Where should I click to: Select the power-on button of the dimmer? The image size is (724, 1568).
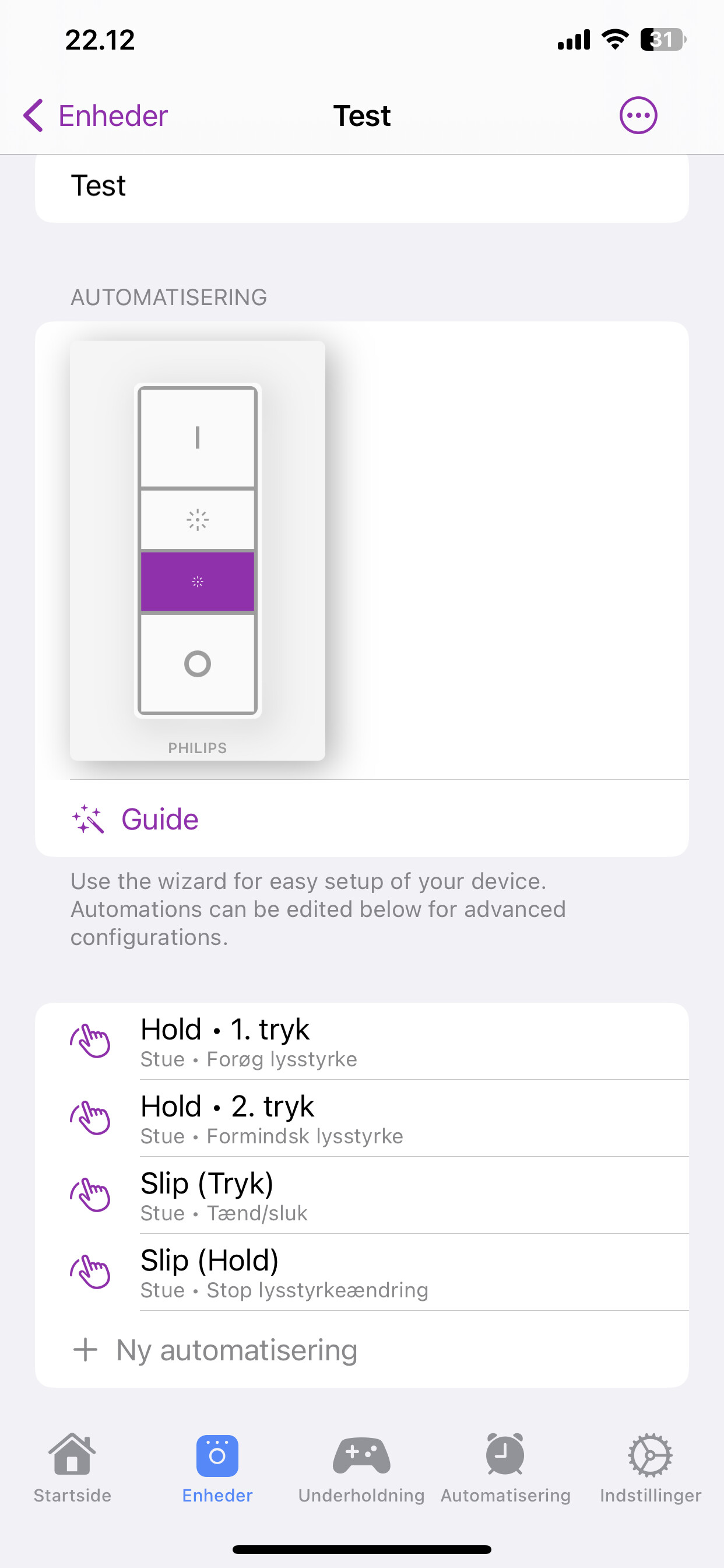(x=198, y=437)
